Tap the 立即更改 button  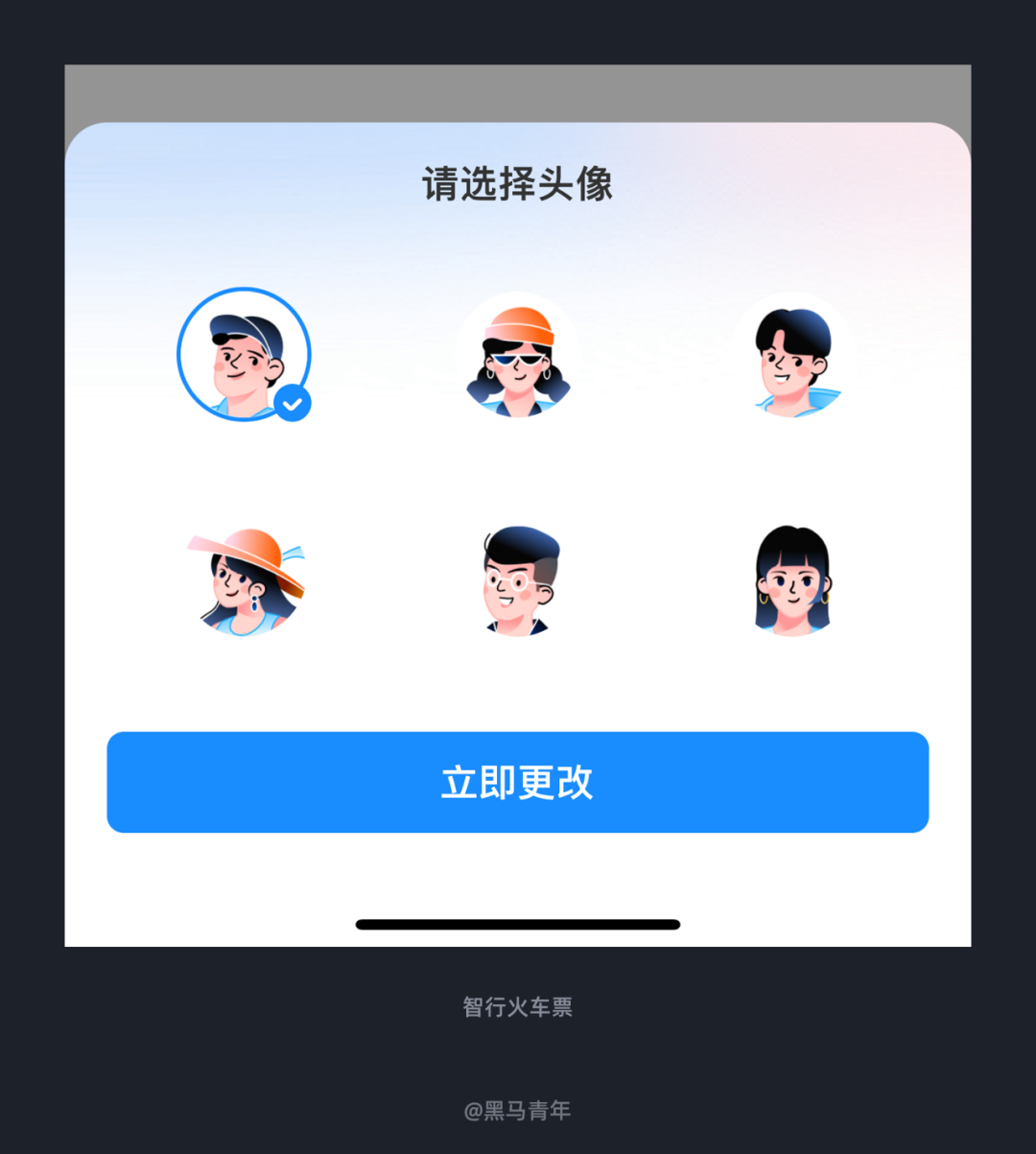[x=518, y=782]
